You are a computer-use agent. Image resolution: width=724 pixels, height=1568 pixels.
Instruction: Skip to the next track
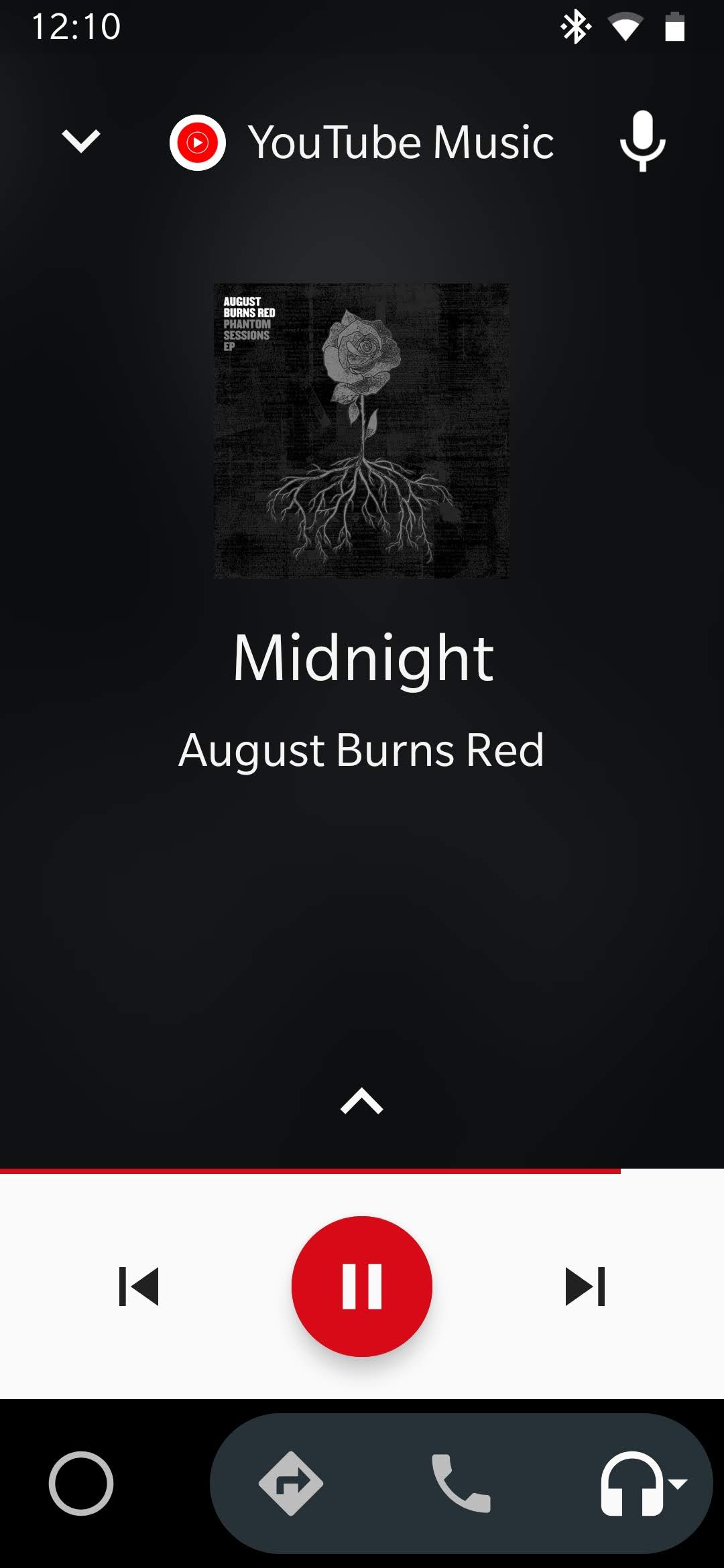click(585, 1287)
